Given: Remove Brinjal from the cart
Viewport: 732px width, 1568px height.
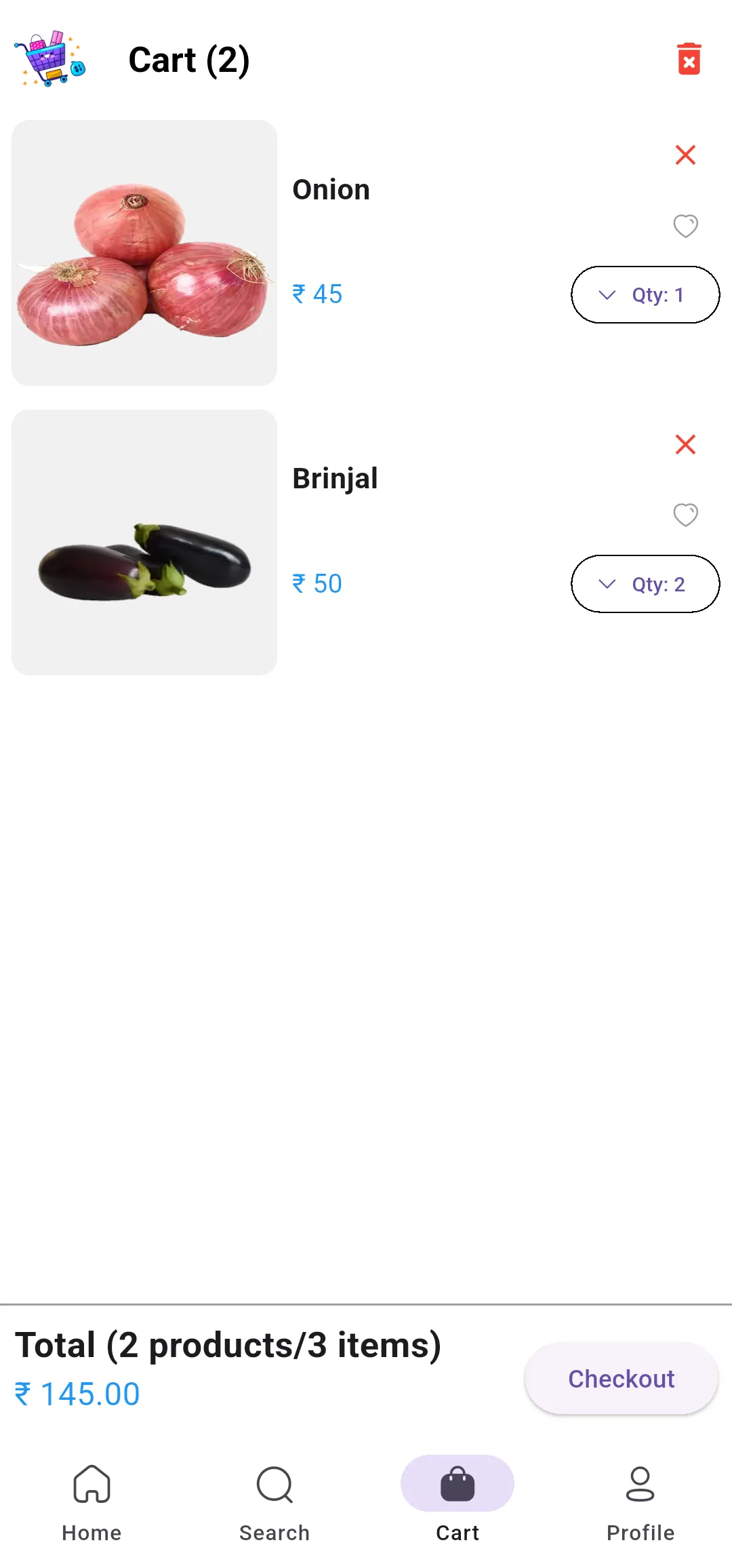Looking at the screenshot, I should click(x=685, y=445).
